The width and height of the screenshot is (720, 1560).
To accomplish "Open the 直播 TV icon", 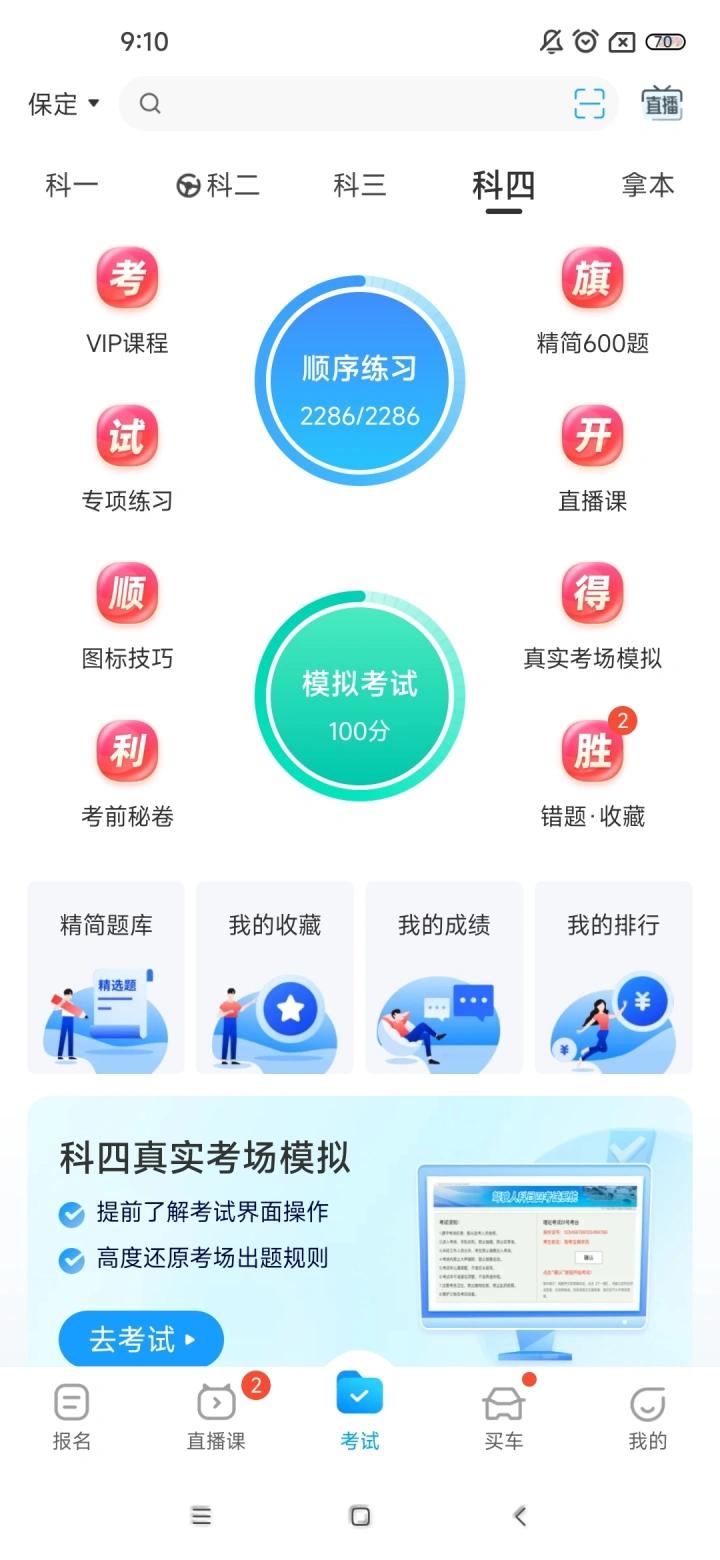I will tap(662, 104).
